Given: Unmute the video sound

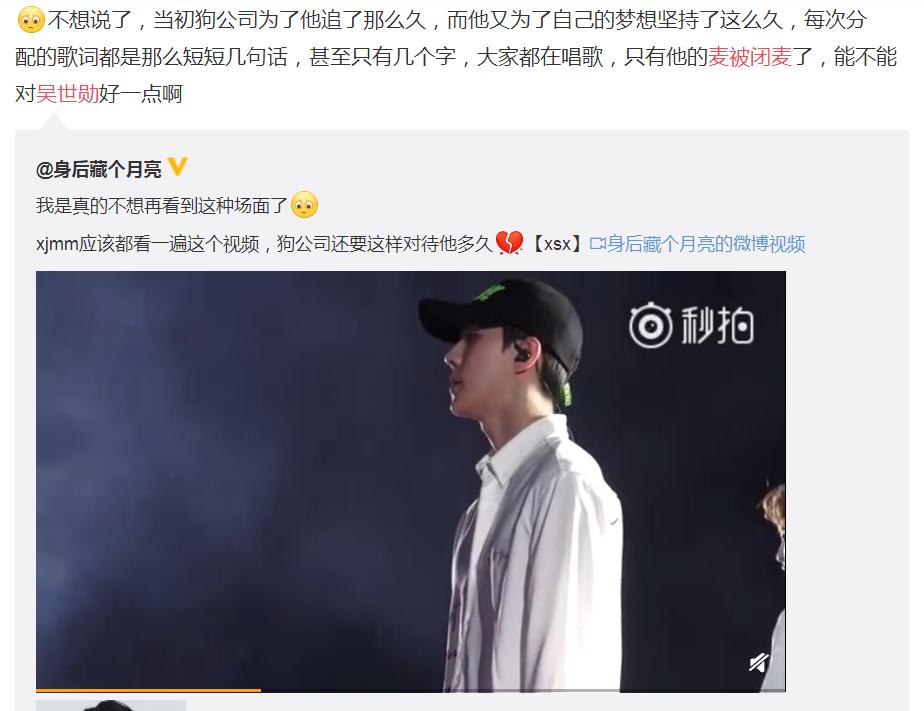Looking at the screenshot, I should tap(759, 662).
